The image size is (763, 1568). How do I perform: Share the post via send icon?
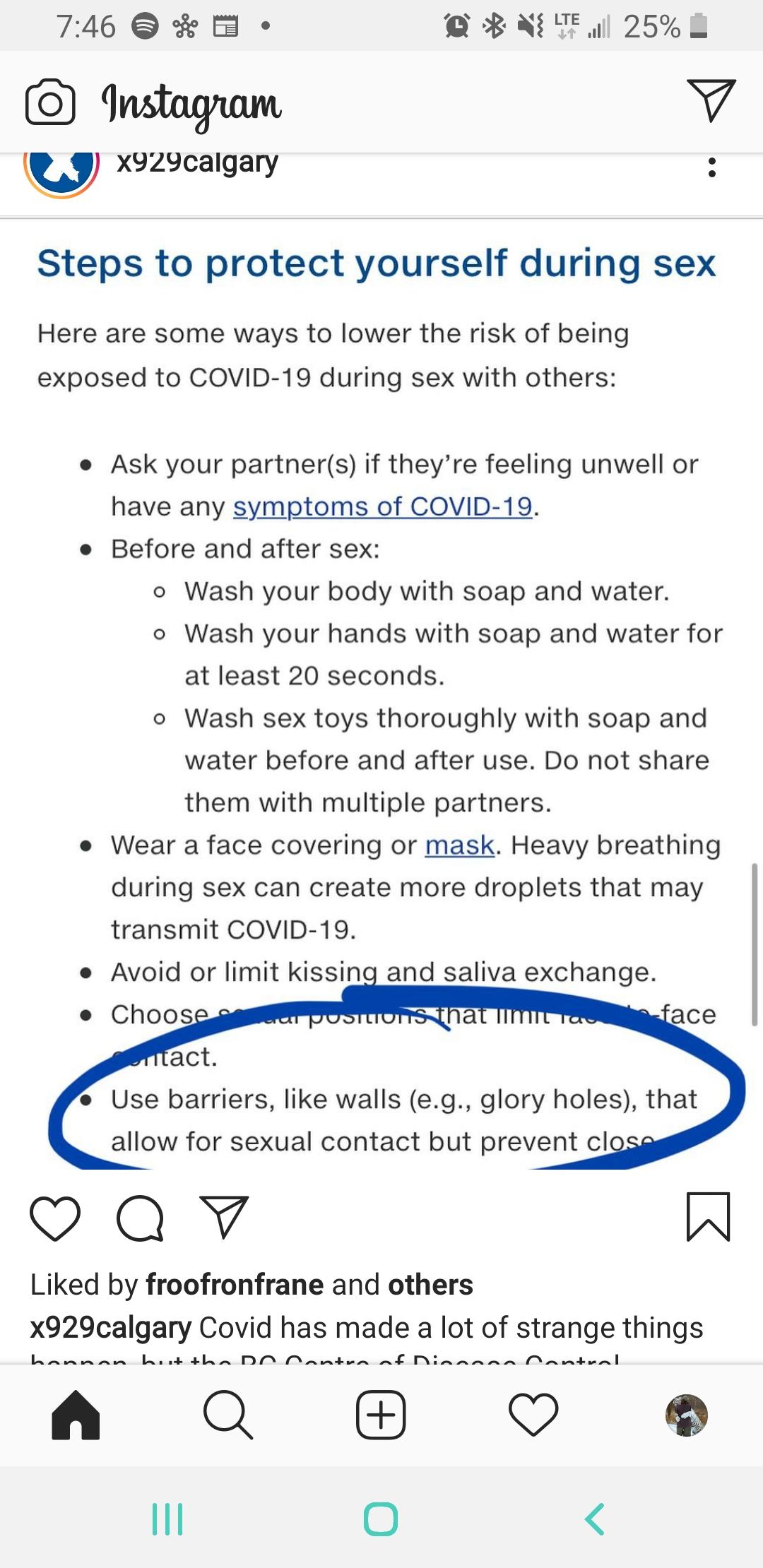pos(224,1216)
